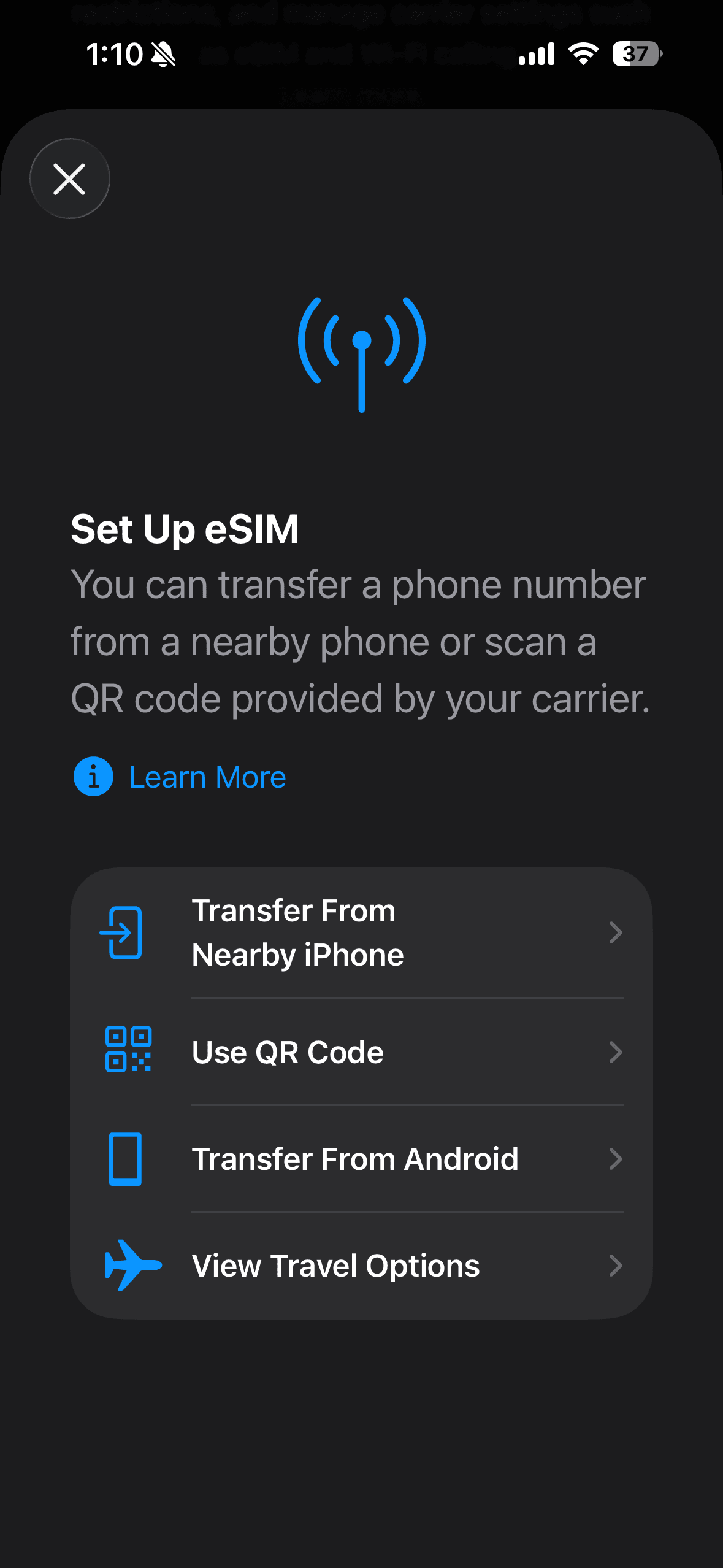
Task: Tap the airplane travel icon
Action: coord(132,1265)
